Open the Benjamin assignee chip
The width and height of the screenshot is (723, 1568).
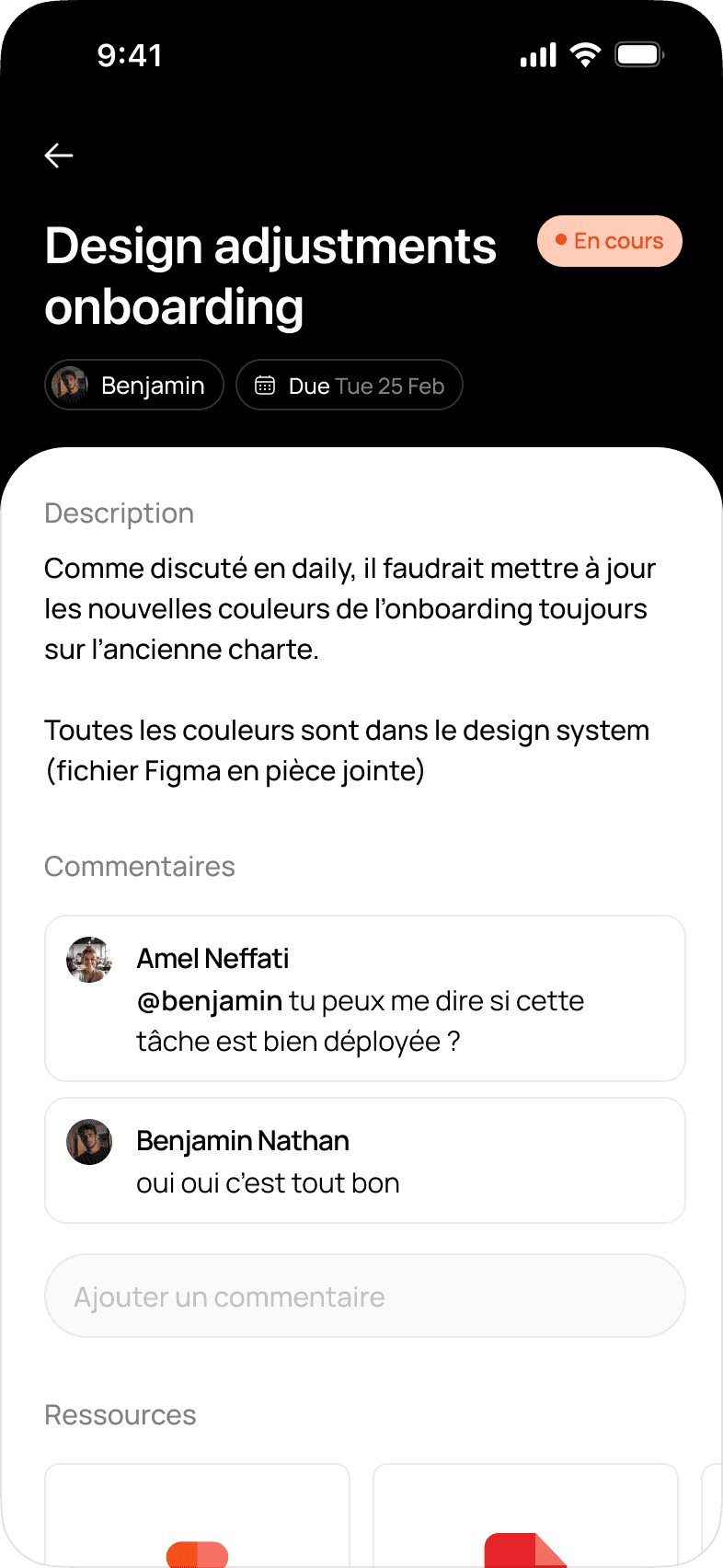click(134, 385)
